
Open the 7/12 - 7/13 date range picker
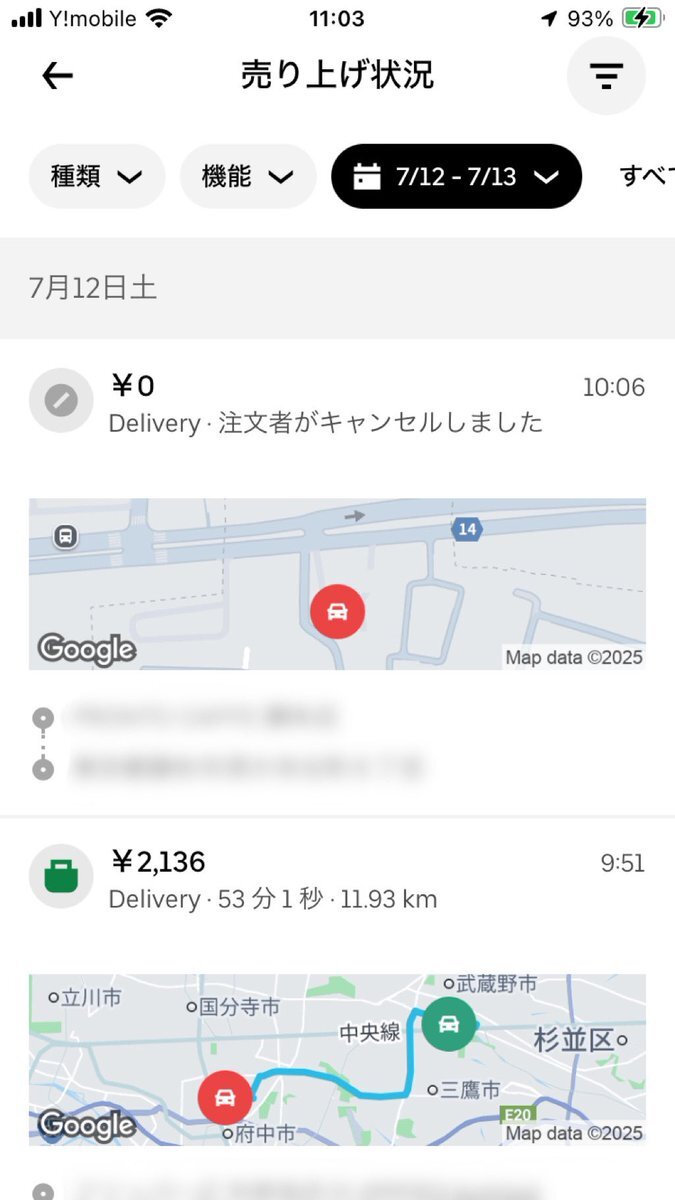tap(456, 177)
